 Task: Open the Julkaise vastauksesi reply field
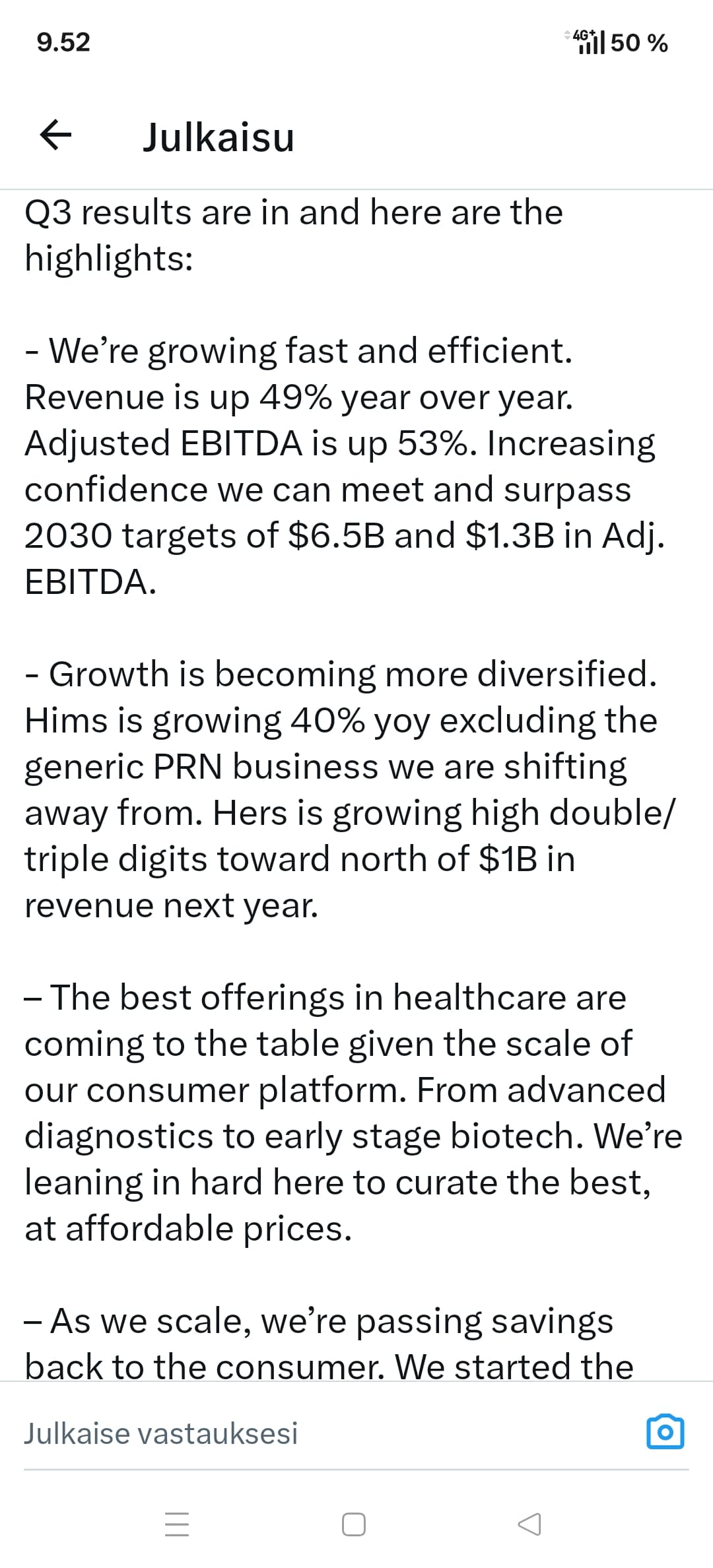(264, 1433)
